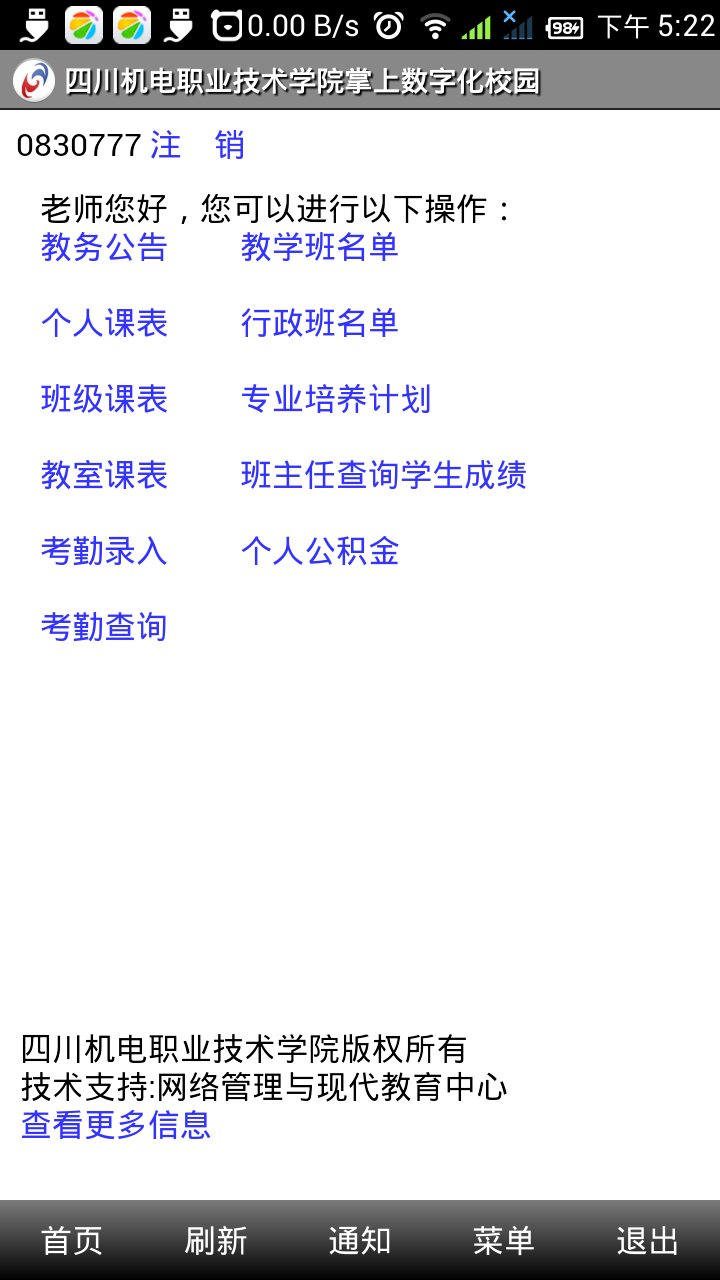
Task: Tap 退出 to exit app
Action: pos(648,1241)
